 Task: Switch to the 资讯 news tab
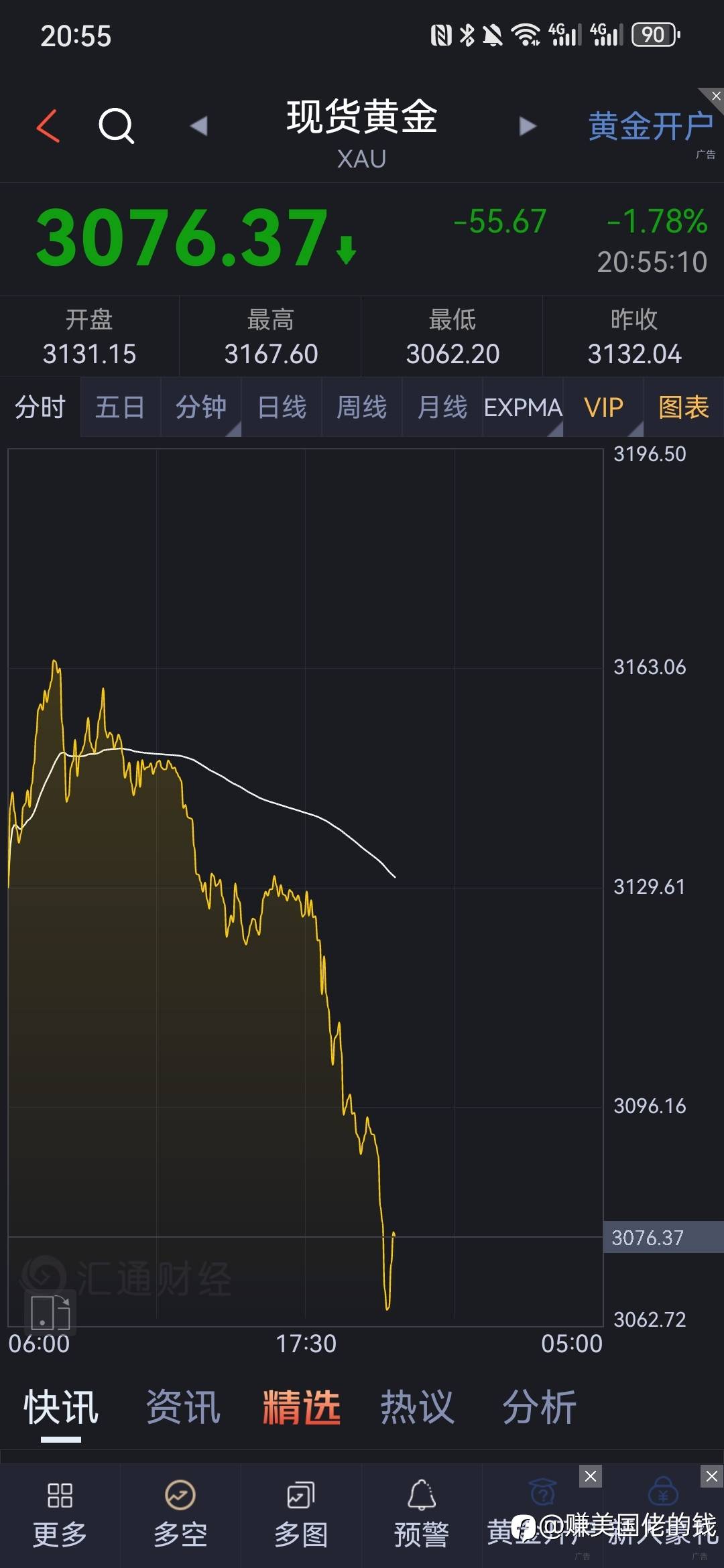(183, 1407)
